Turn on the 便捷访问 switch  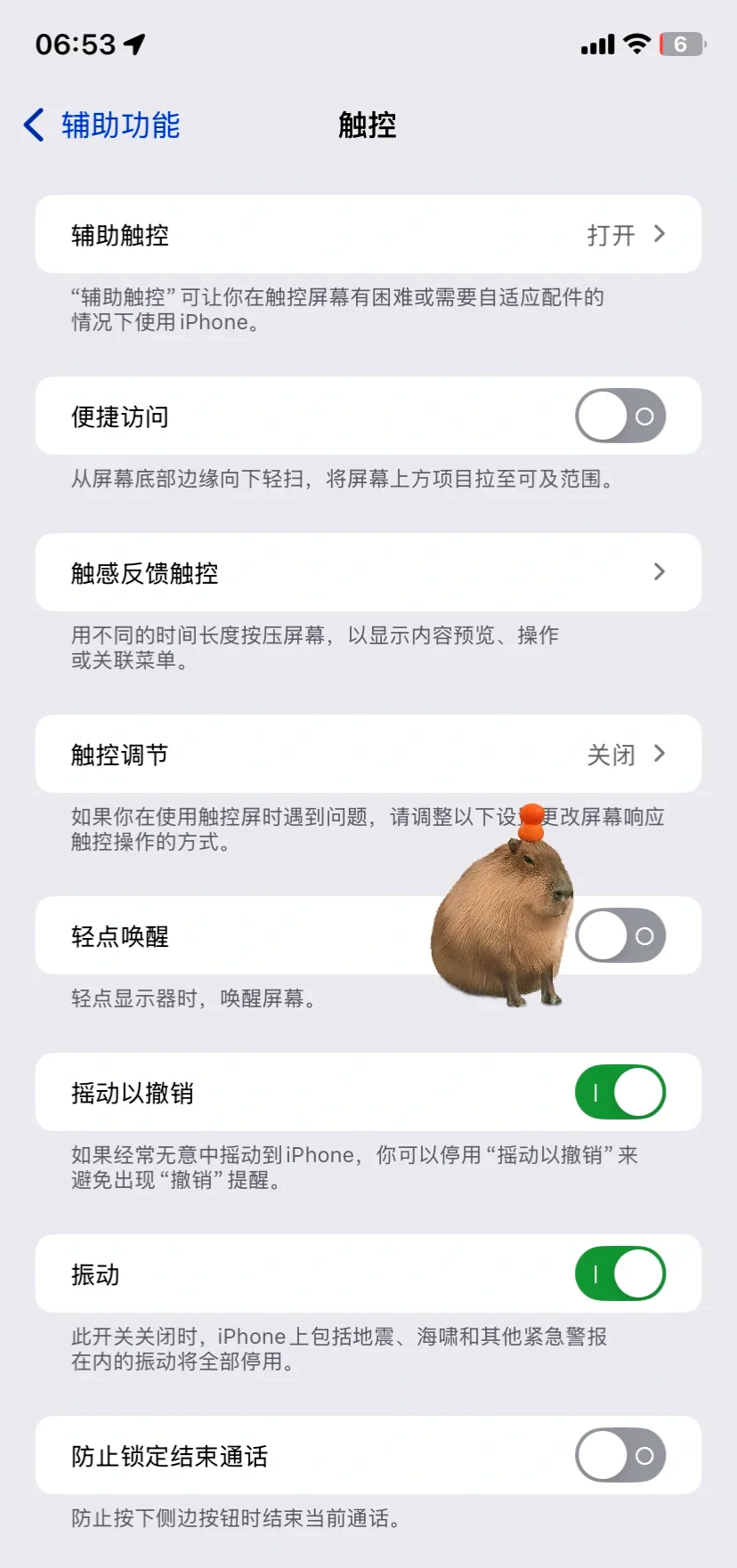click(620, 416)
